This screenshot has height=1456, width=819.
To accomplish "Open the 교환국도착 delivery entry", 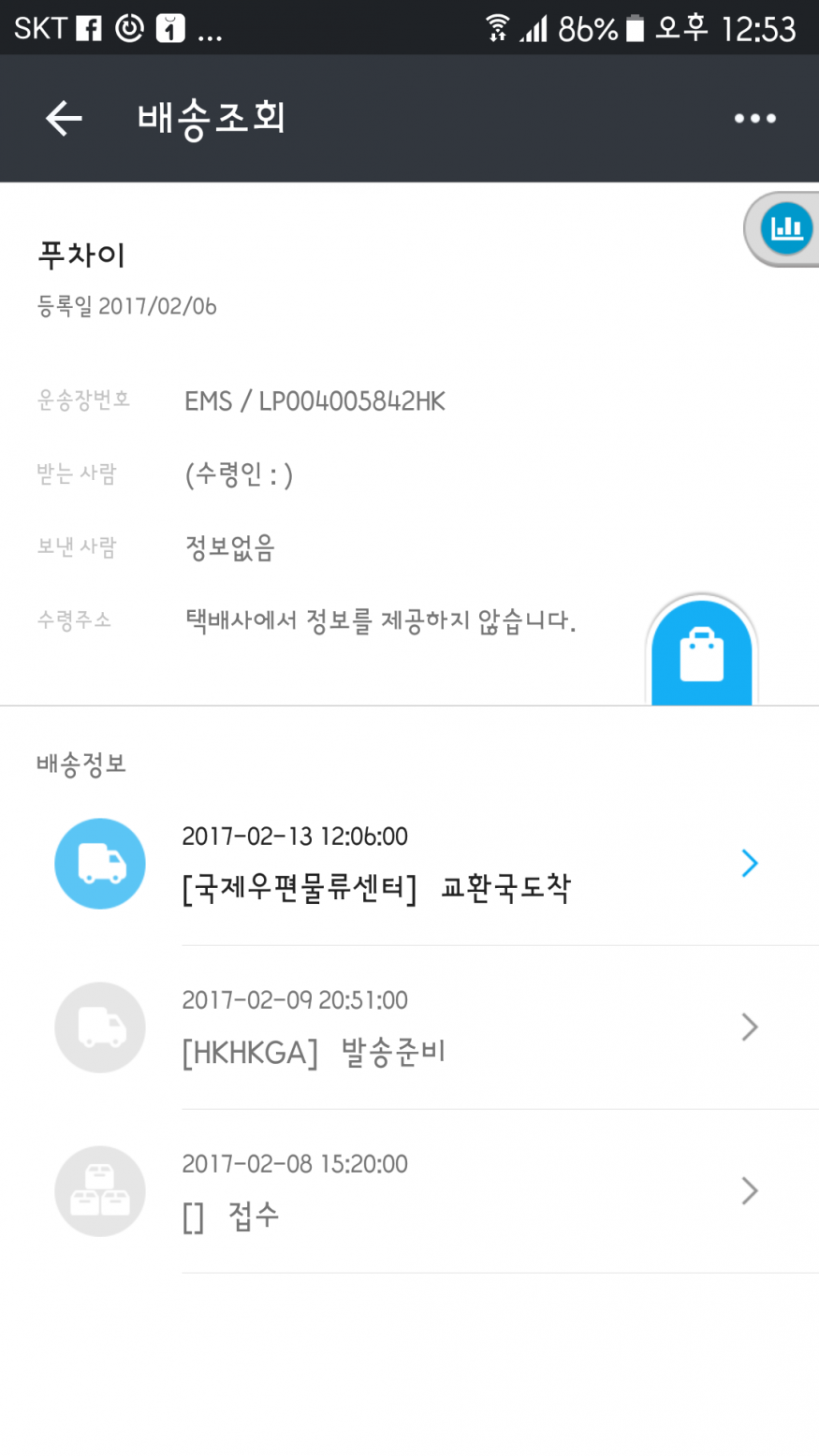I will pyautogui.click(x=468, y=864).
